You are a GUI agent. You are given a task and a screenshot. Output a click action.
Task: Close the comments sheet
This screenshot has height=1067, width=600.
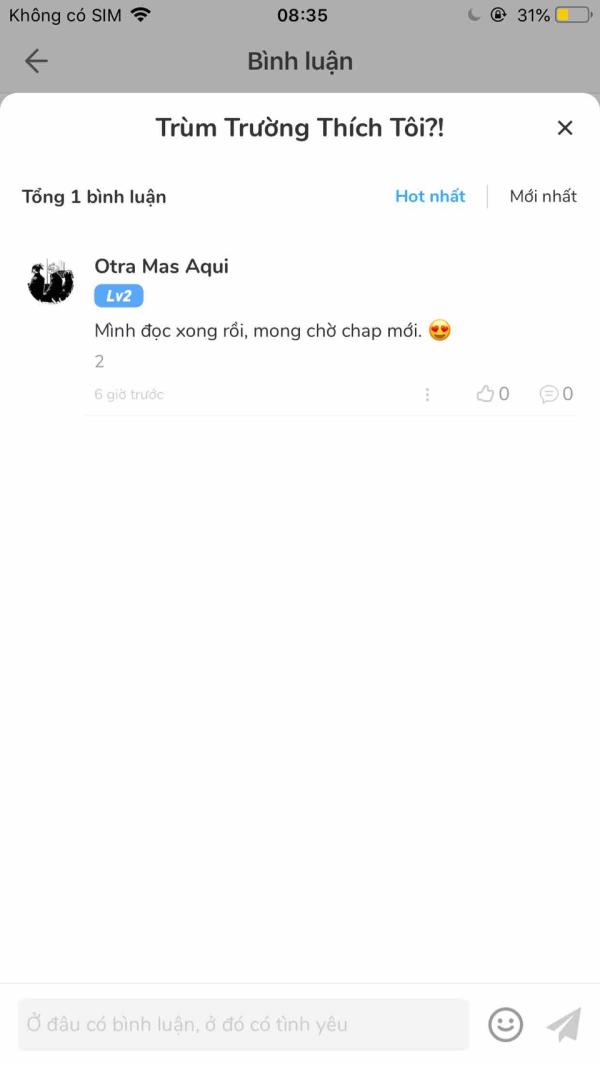(x=565, y=128)
